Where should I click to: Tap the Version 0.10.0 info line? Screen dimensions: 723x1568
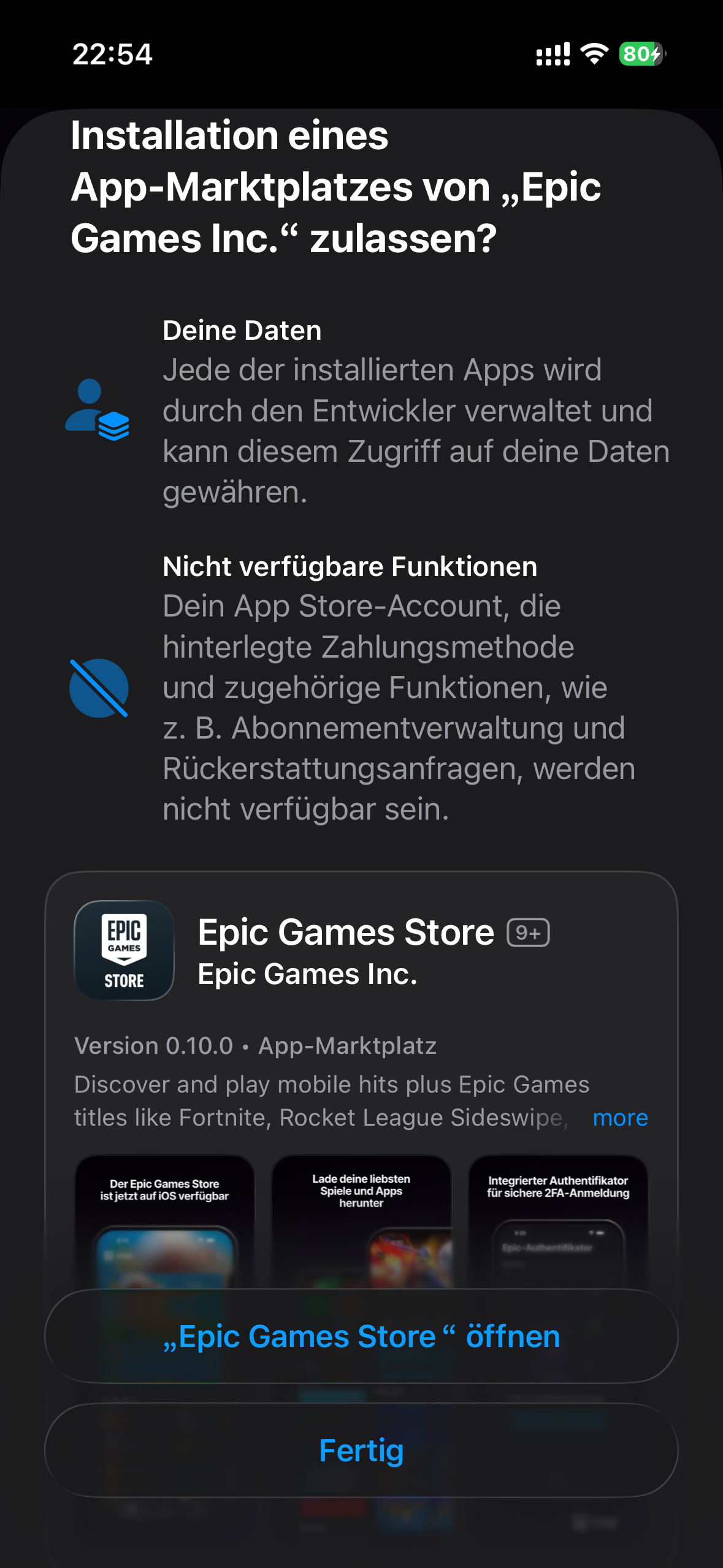pyautogui.click(x=254, y=1045)
